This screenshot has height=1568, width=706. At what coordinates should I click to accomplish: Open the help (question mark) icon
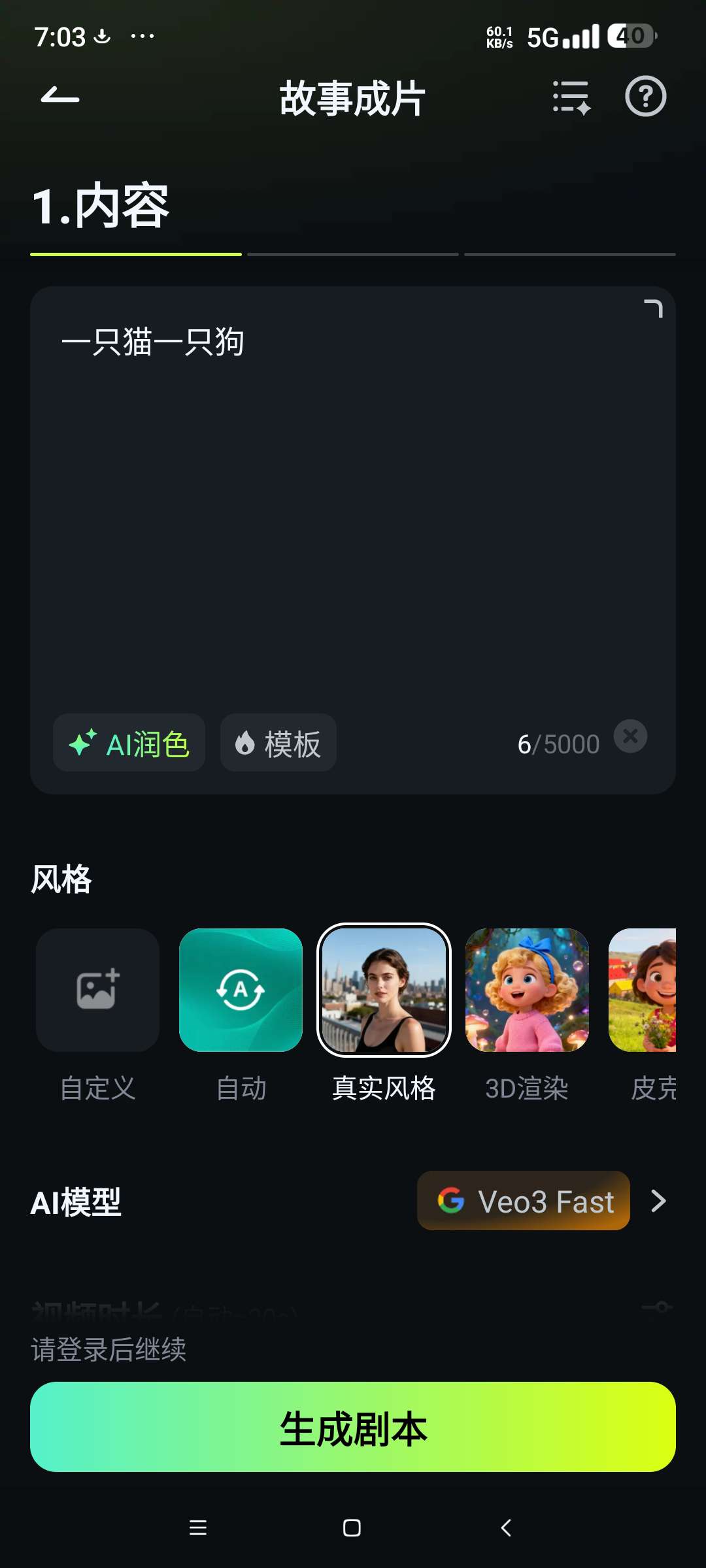(x=645, y=97)
